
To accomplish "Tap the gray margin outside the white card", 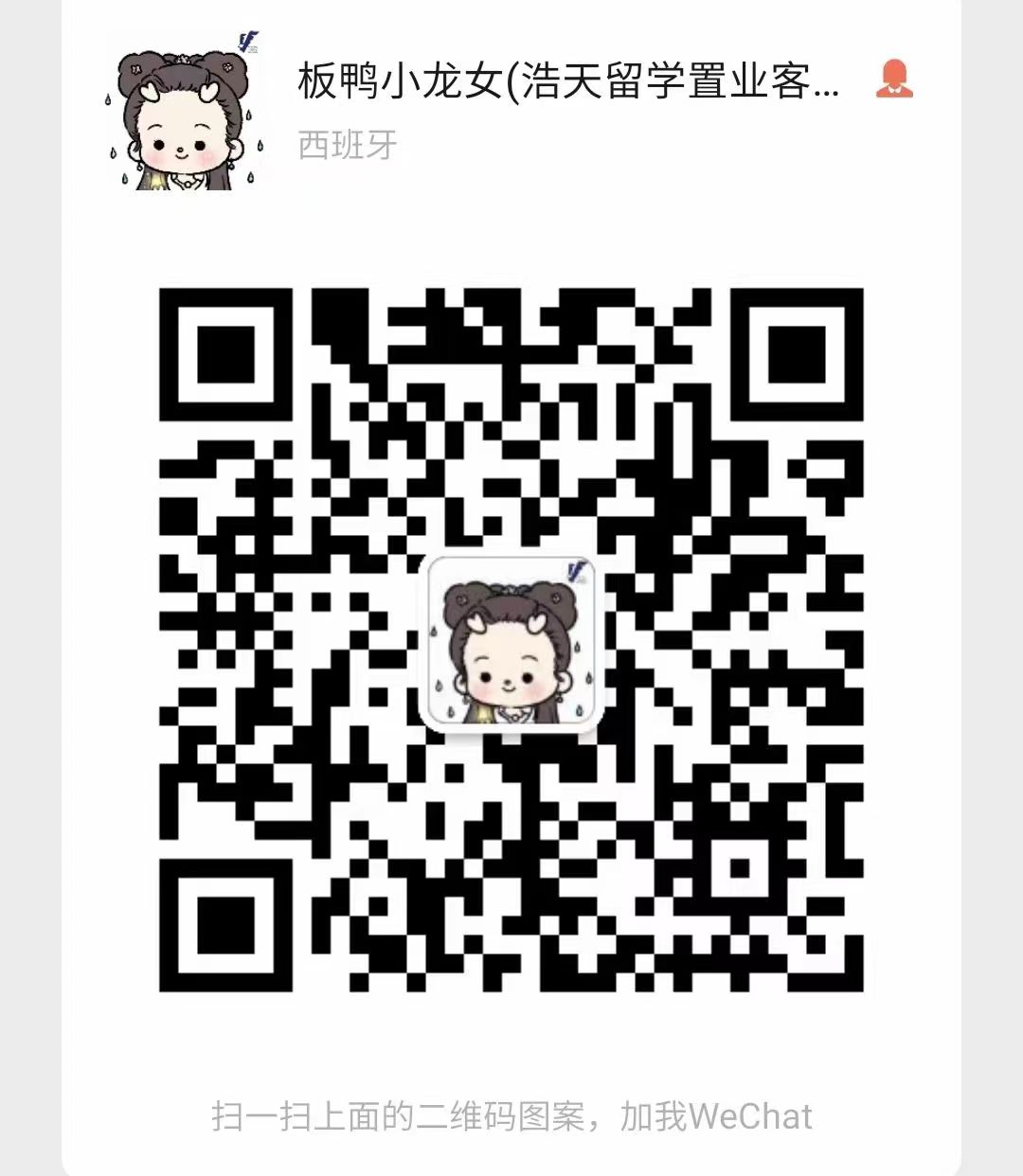I will pos(28,587).
